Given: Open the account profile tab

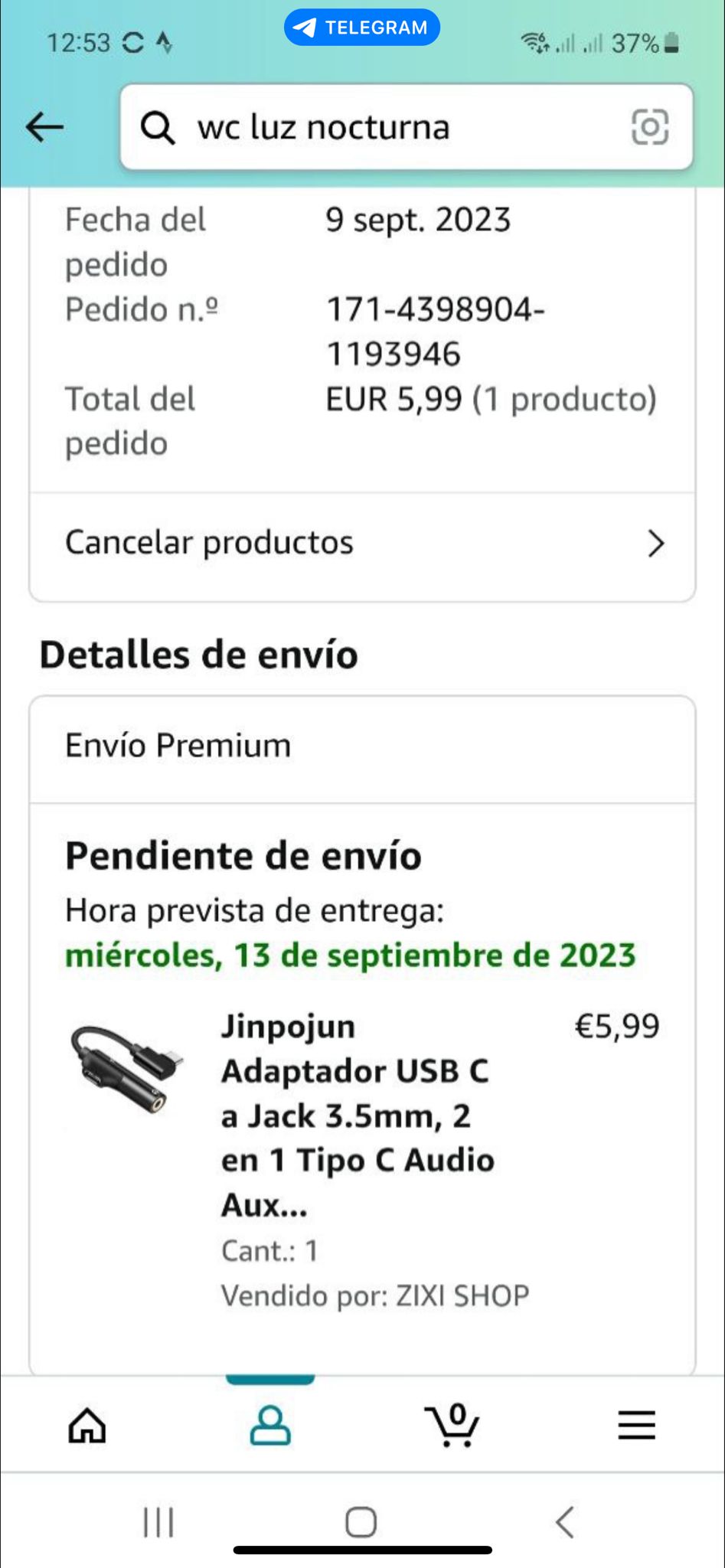Looking at the screenshot, I should 270,1426.
